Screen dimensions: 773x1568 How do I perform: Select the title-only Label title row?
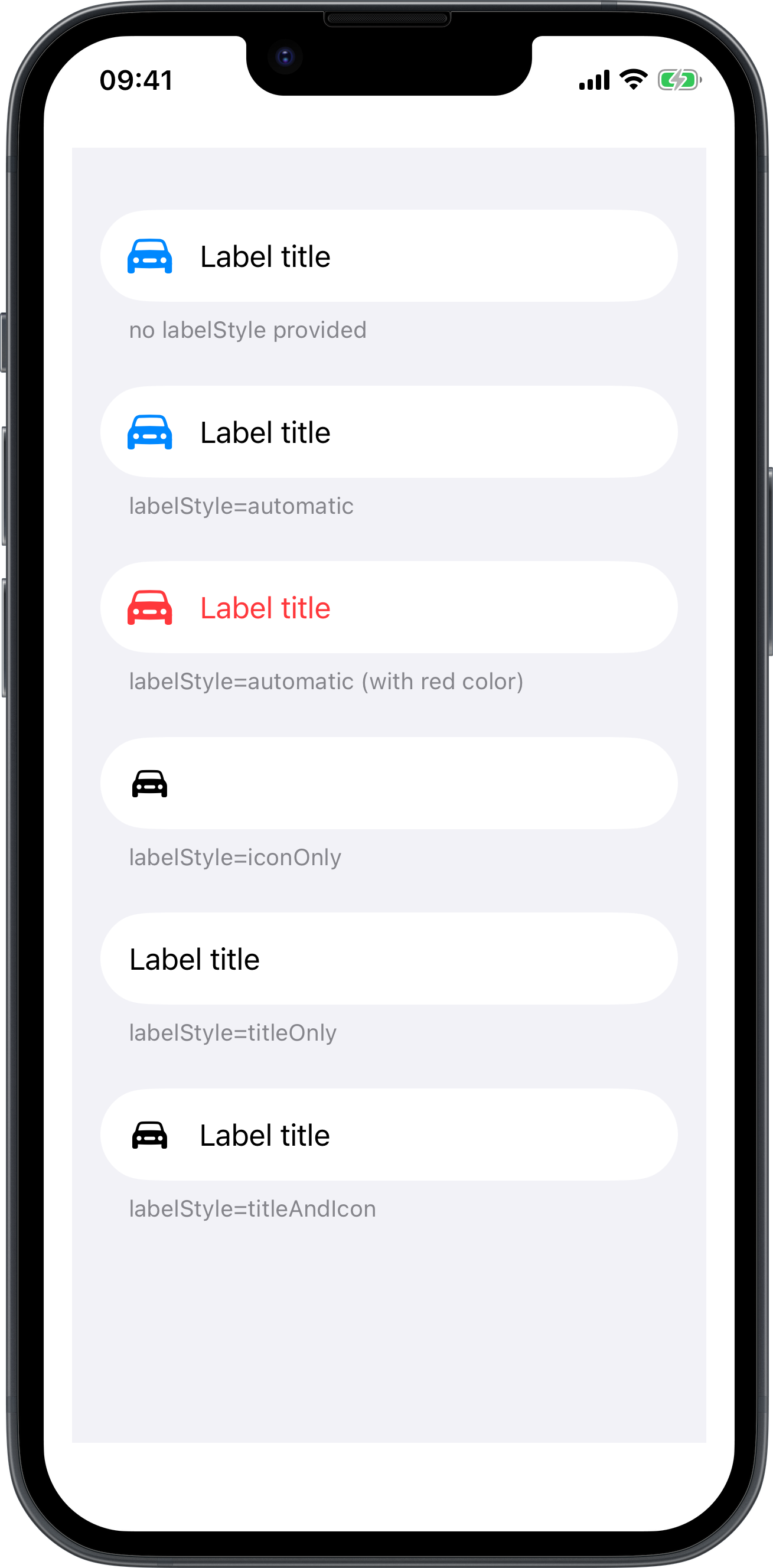coord(389,959)
